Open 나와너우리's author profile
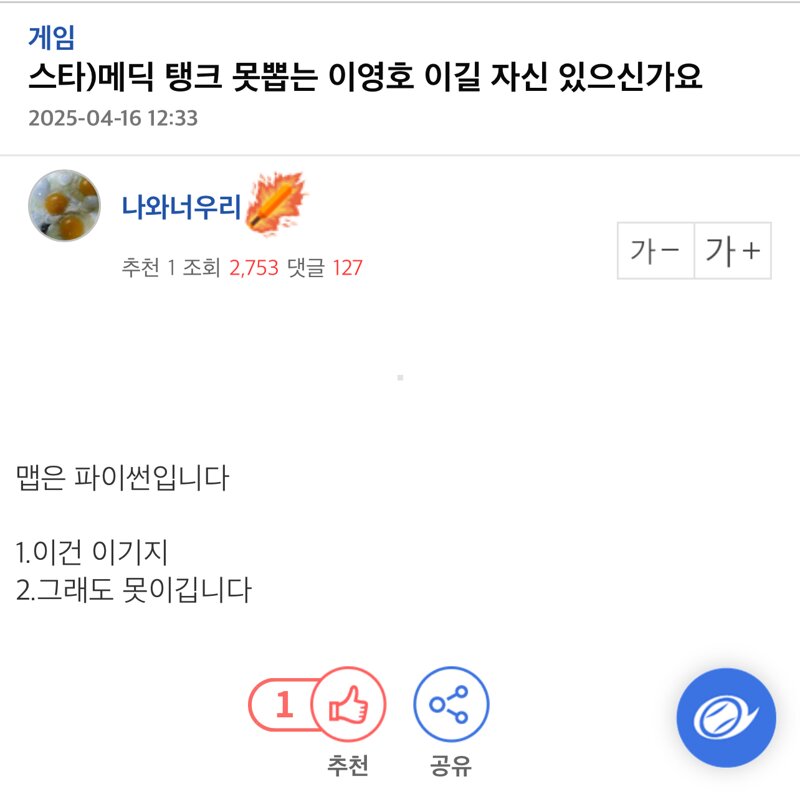The width and height of the screenshot is (800, 807). pos(181,207)
